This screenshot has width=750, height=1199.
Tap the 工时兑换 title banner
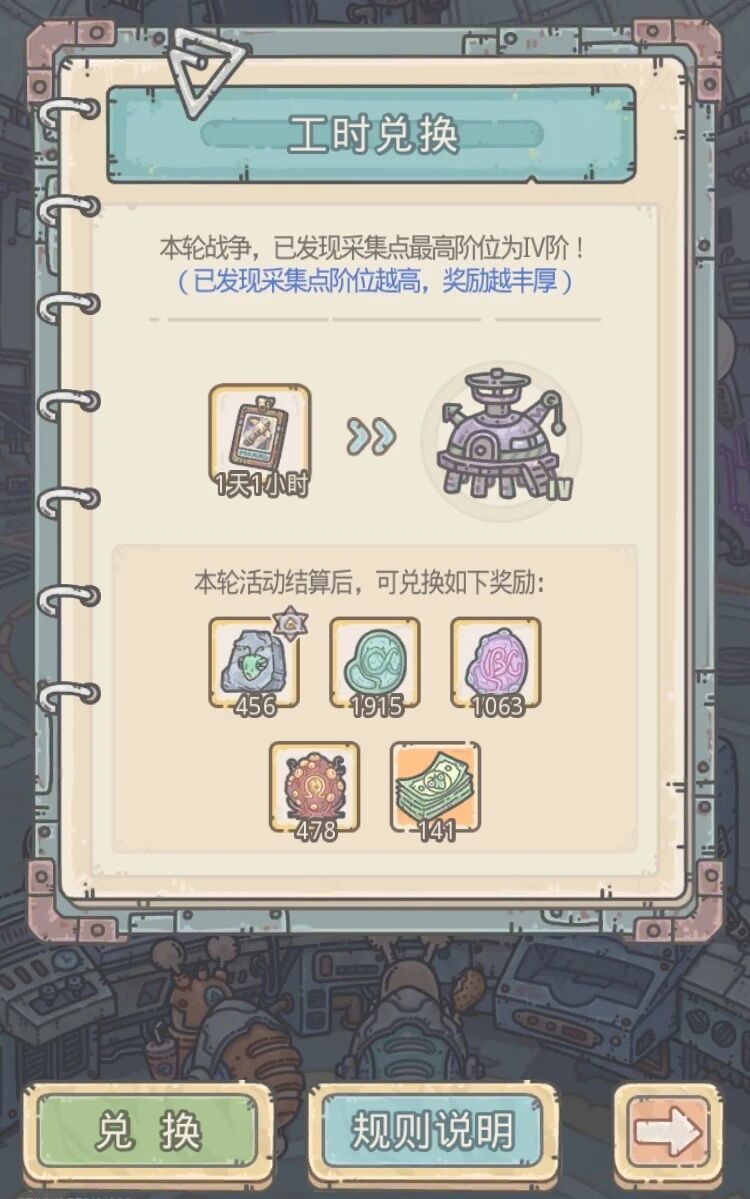[x=374, y=137]
